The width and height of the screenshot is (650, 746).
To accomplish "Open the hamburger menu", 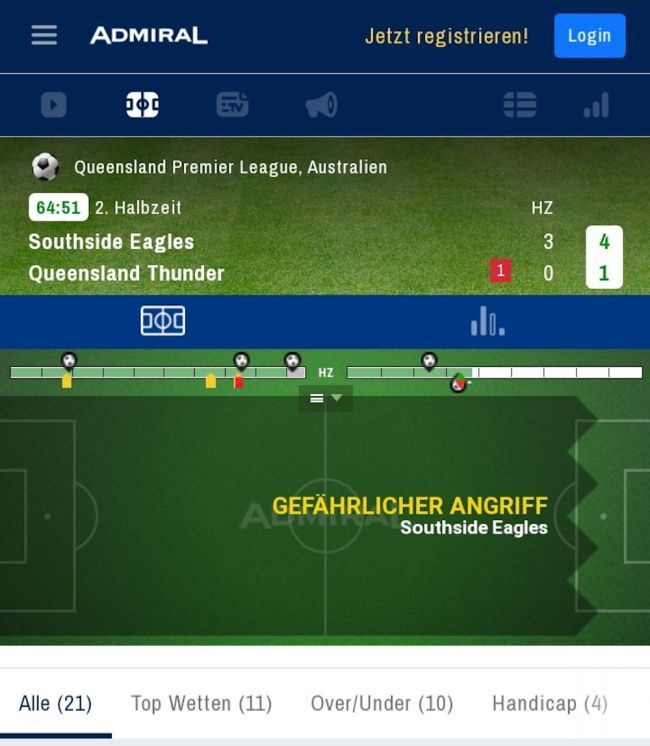I will pos(44,35).
